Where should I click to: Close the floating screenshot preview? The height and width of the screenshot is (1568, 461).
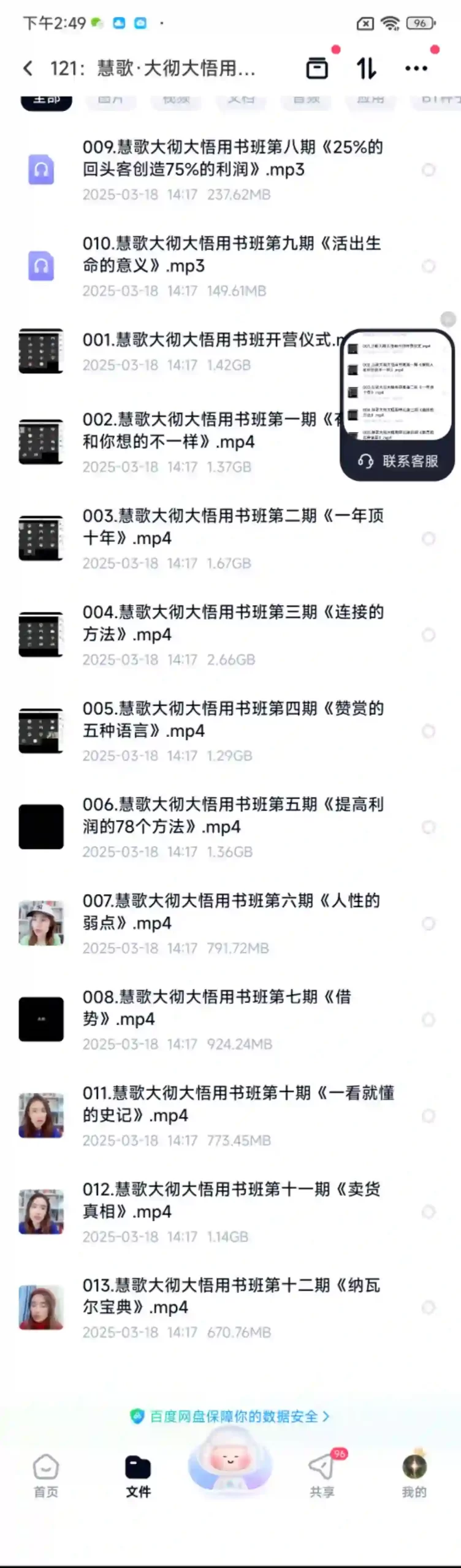[448, 318]
